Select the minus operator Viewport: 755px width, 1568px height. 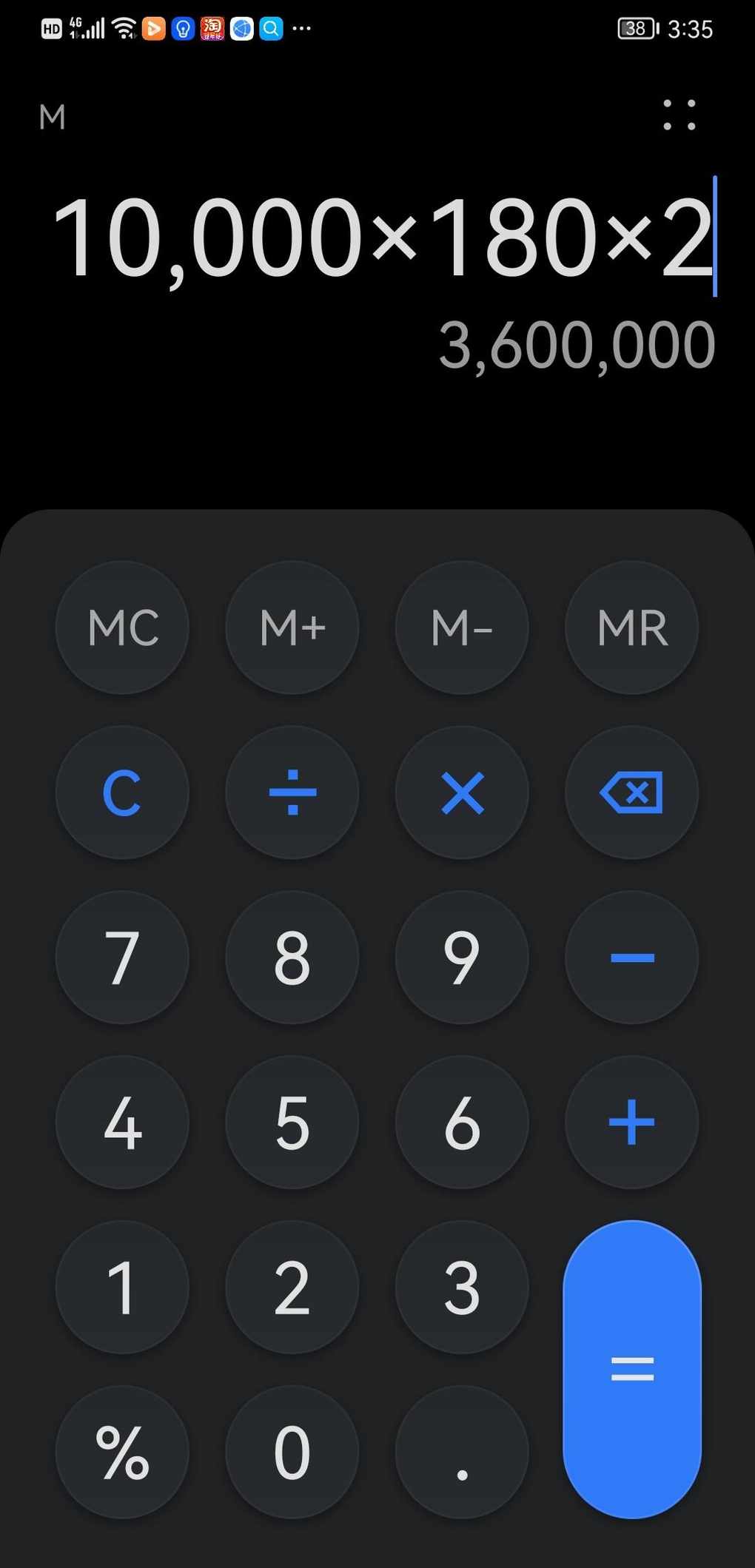coord(631,958)
